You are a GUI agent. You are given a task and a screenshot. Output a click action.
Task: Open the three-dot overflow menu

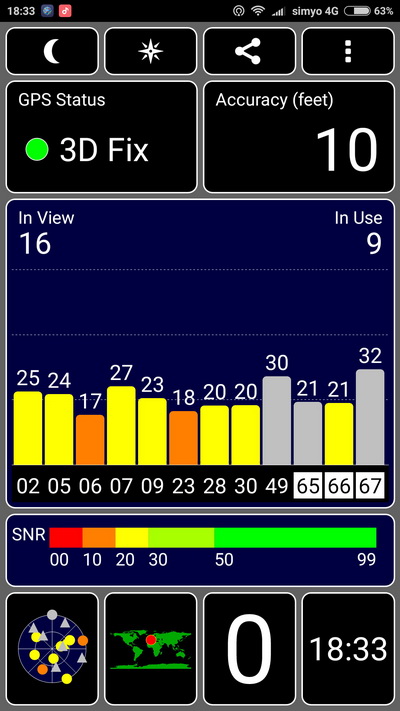click(x=348, y=51)
